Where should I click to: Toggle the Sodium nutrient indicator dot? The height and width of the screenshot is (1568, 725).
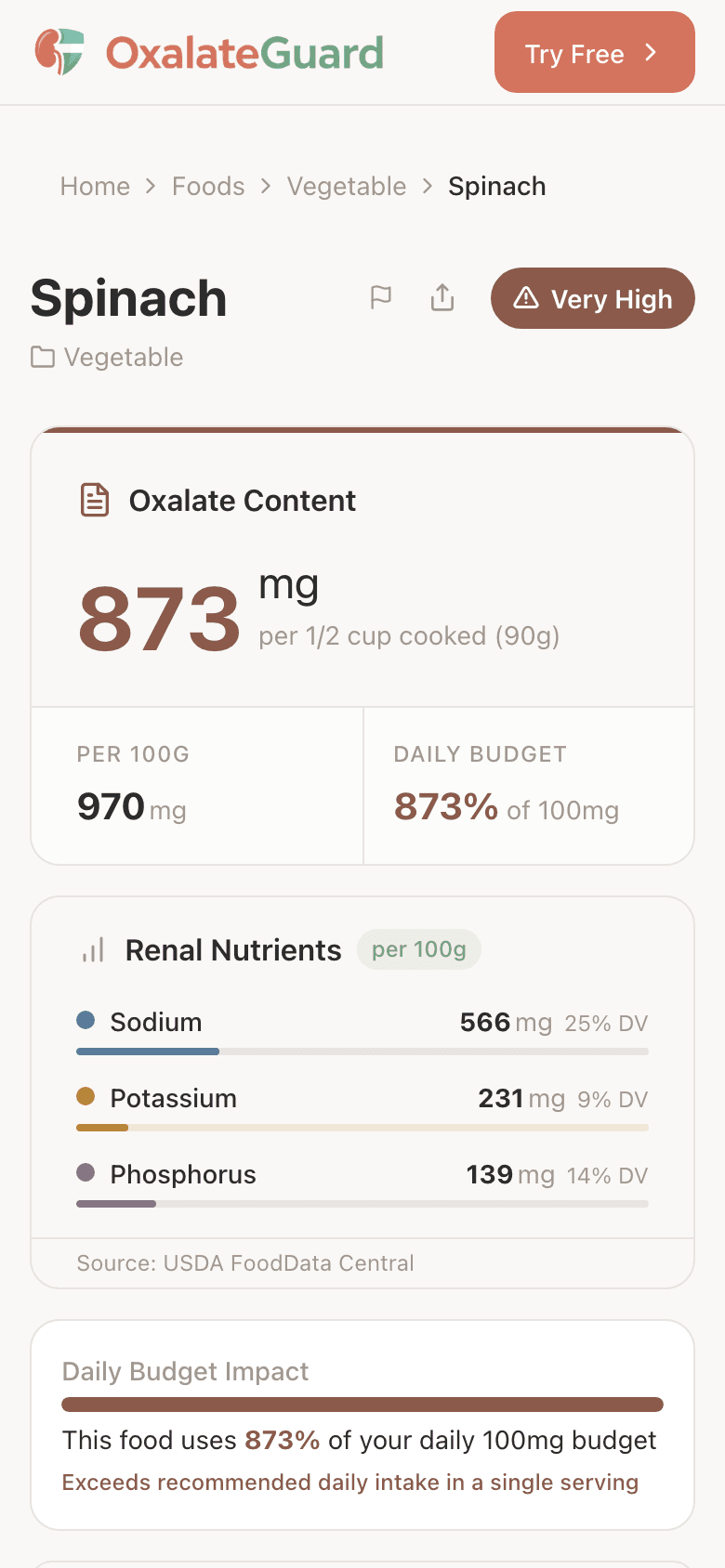click(x=86, y=1020)
